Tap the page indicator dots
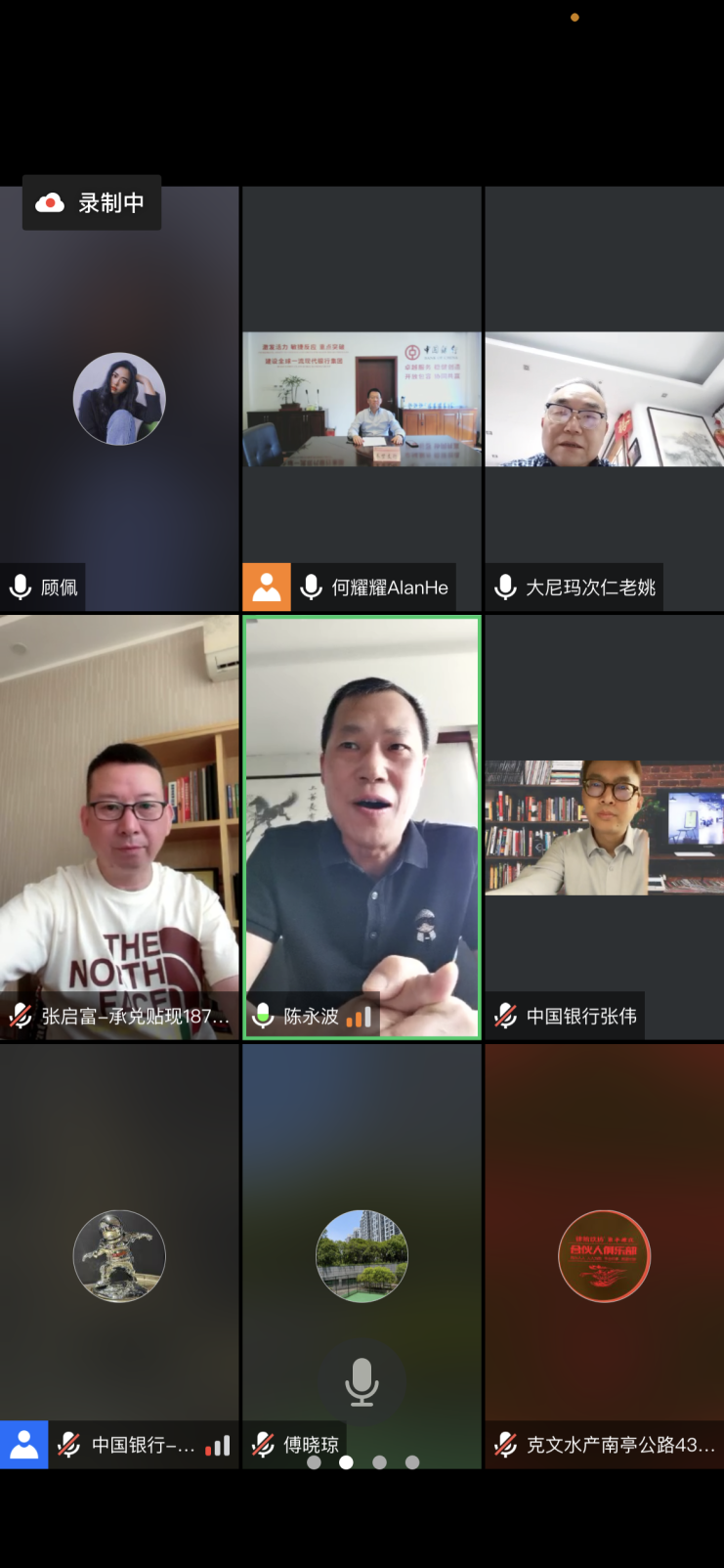 pos(362,1462)
